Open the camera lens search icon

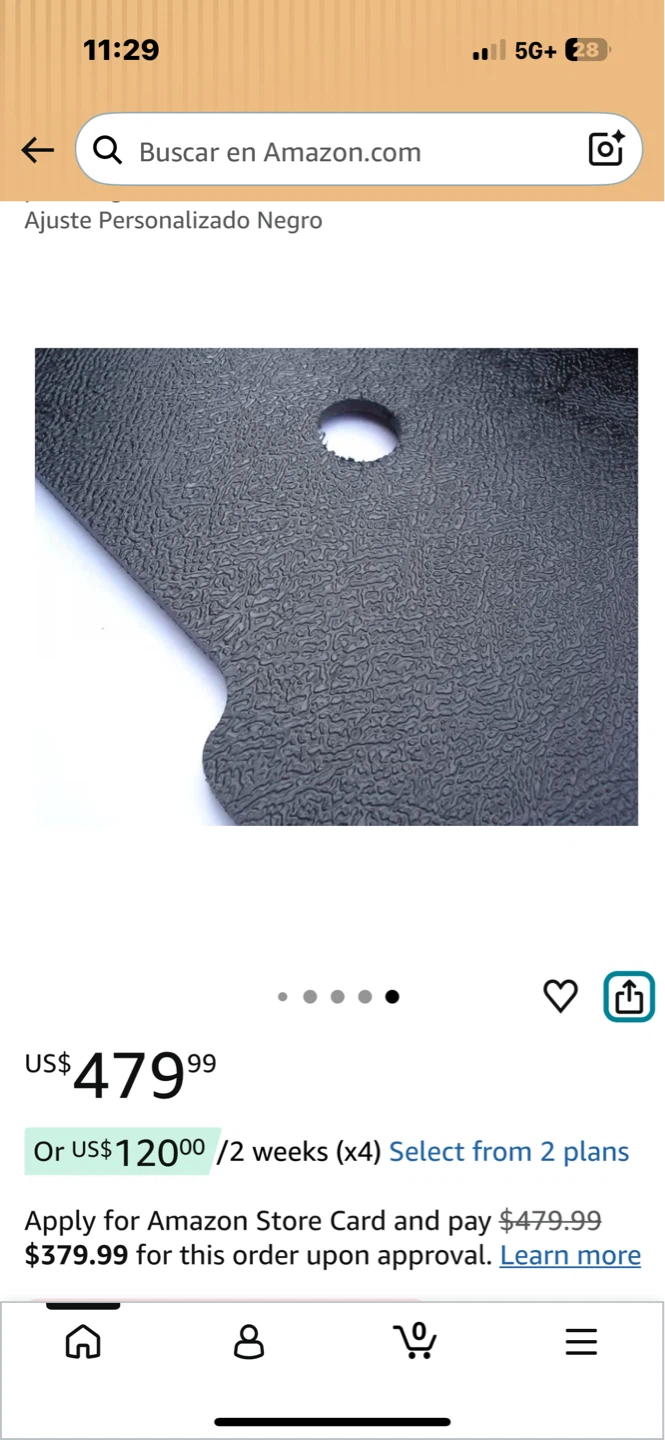pos(606,150)
